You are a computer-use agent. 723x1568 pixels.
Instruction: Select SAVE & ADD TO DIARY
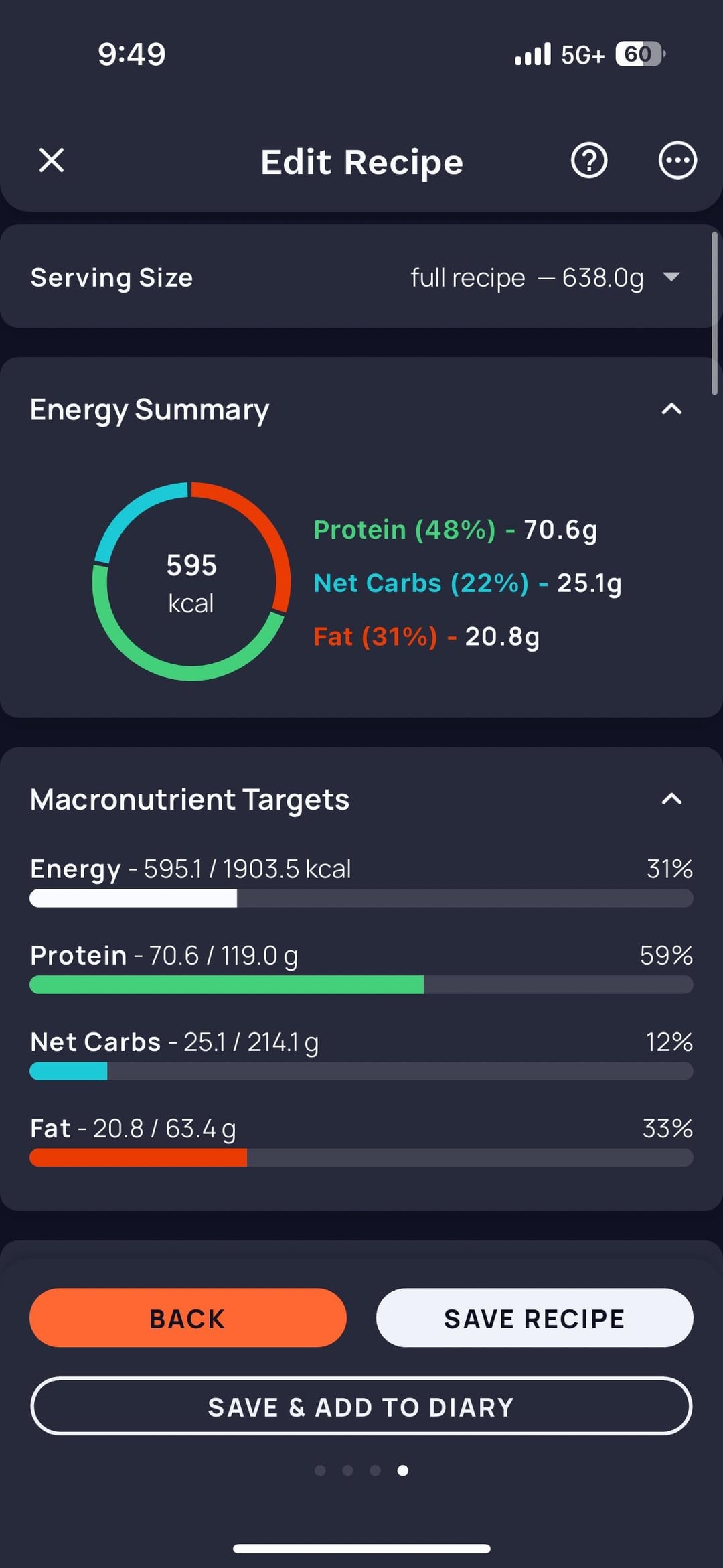[361, 1406]
